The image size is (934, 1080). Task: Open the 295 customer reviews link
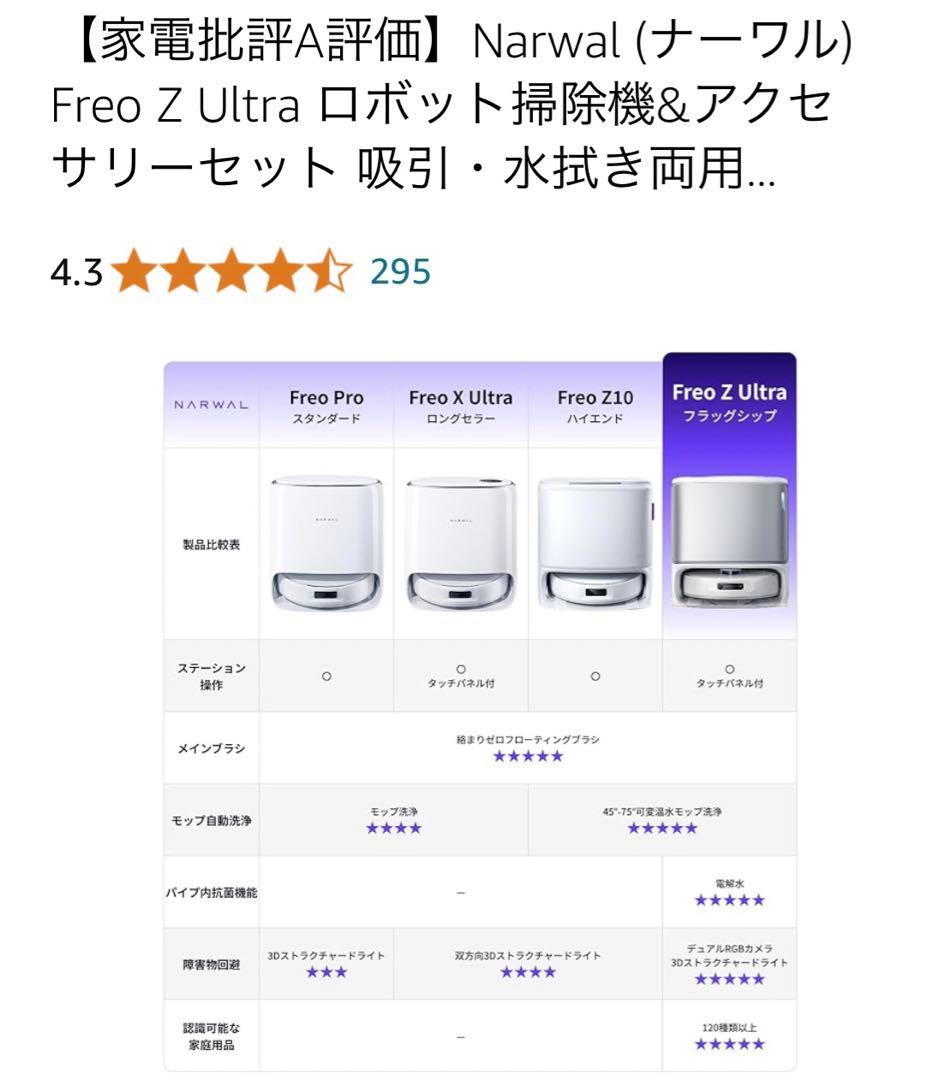coord(400,272)
